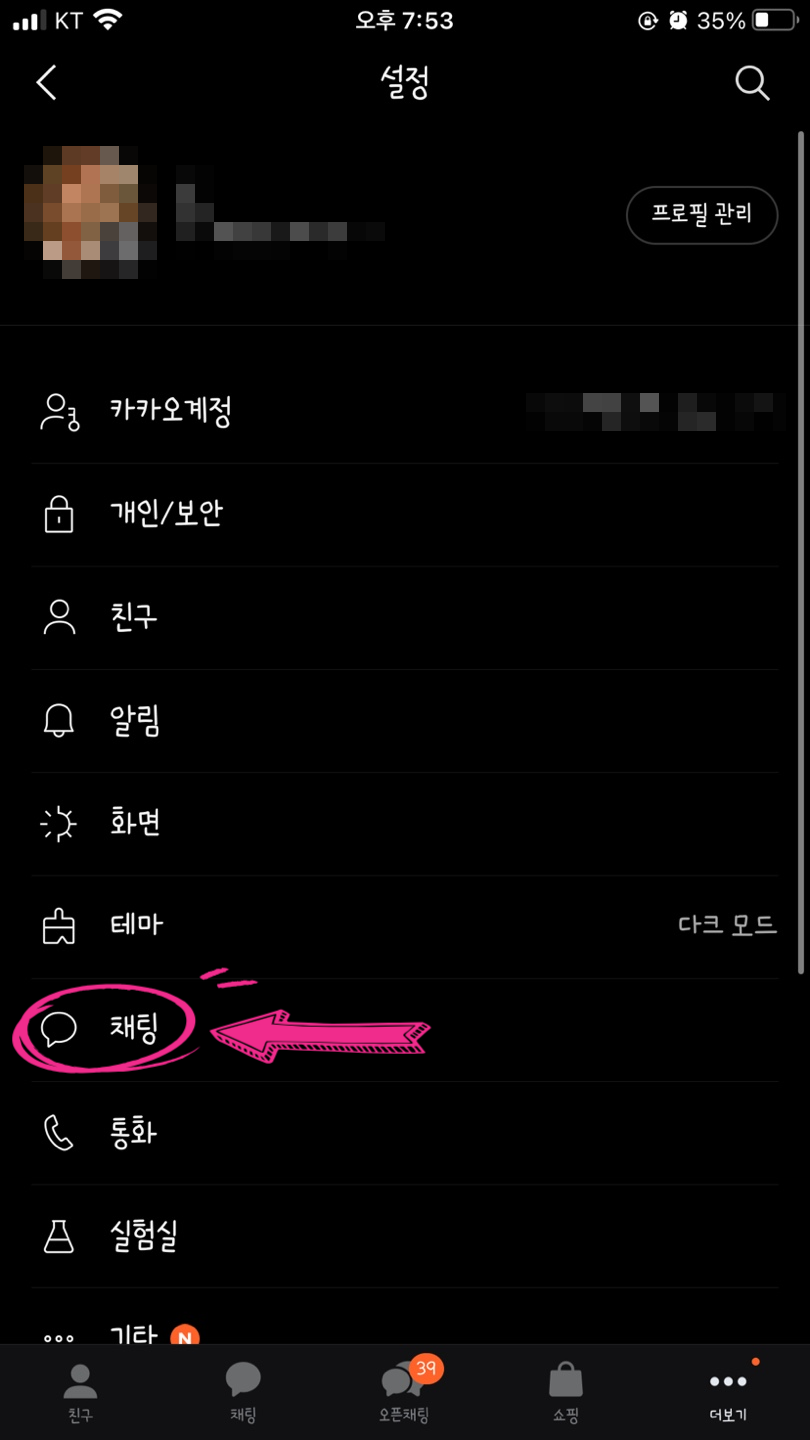
Task: Tap the 프로필 관리 button
Action: click(702, 214)
